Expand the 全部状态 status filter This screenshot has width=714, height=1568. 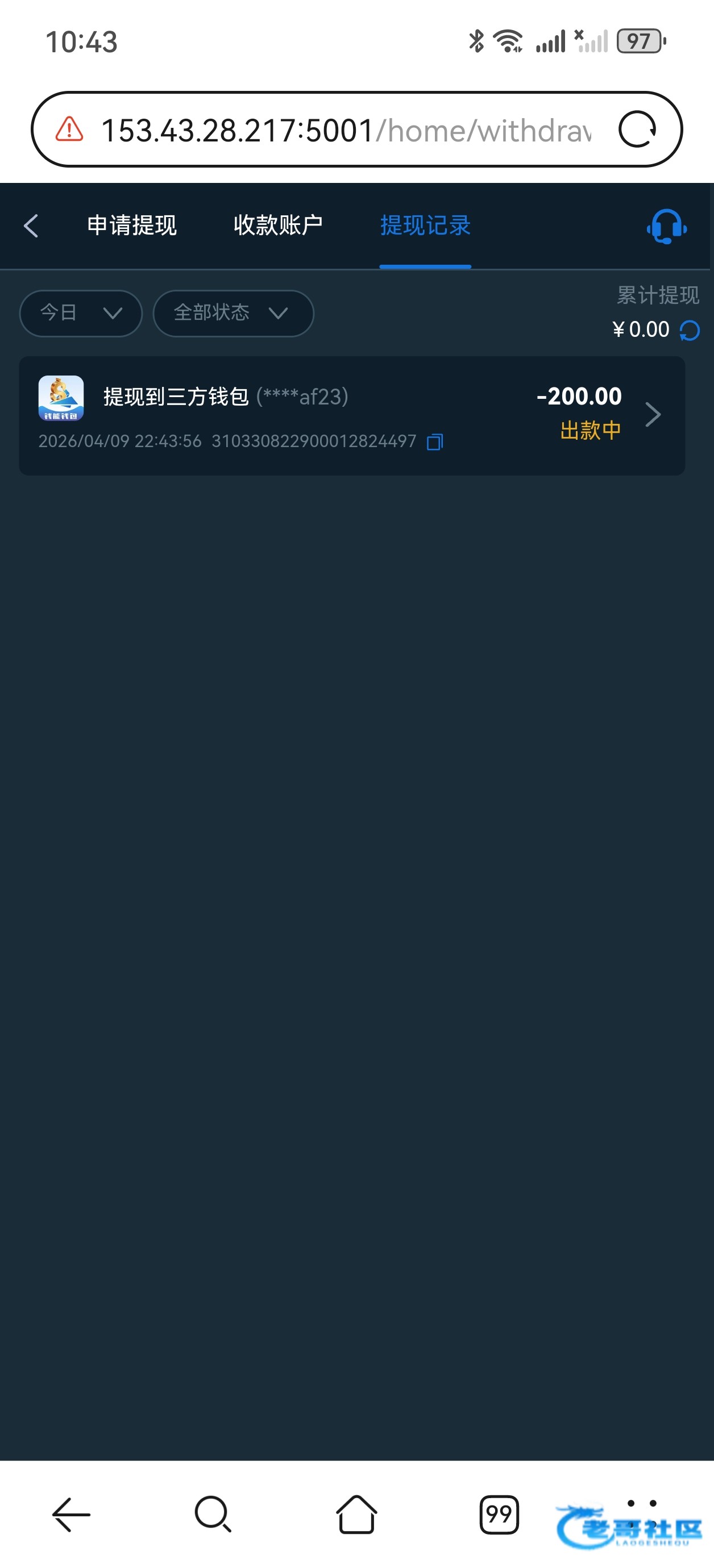(233, 314)
